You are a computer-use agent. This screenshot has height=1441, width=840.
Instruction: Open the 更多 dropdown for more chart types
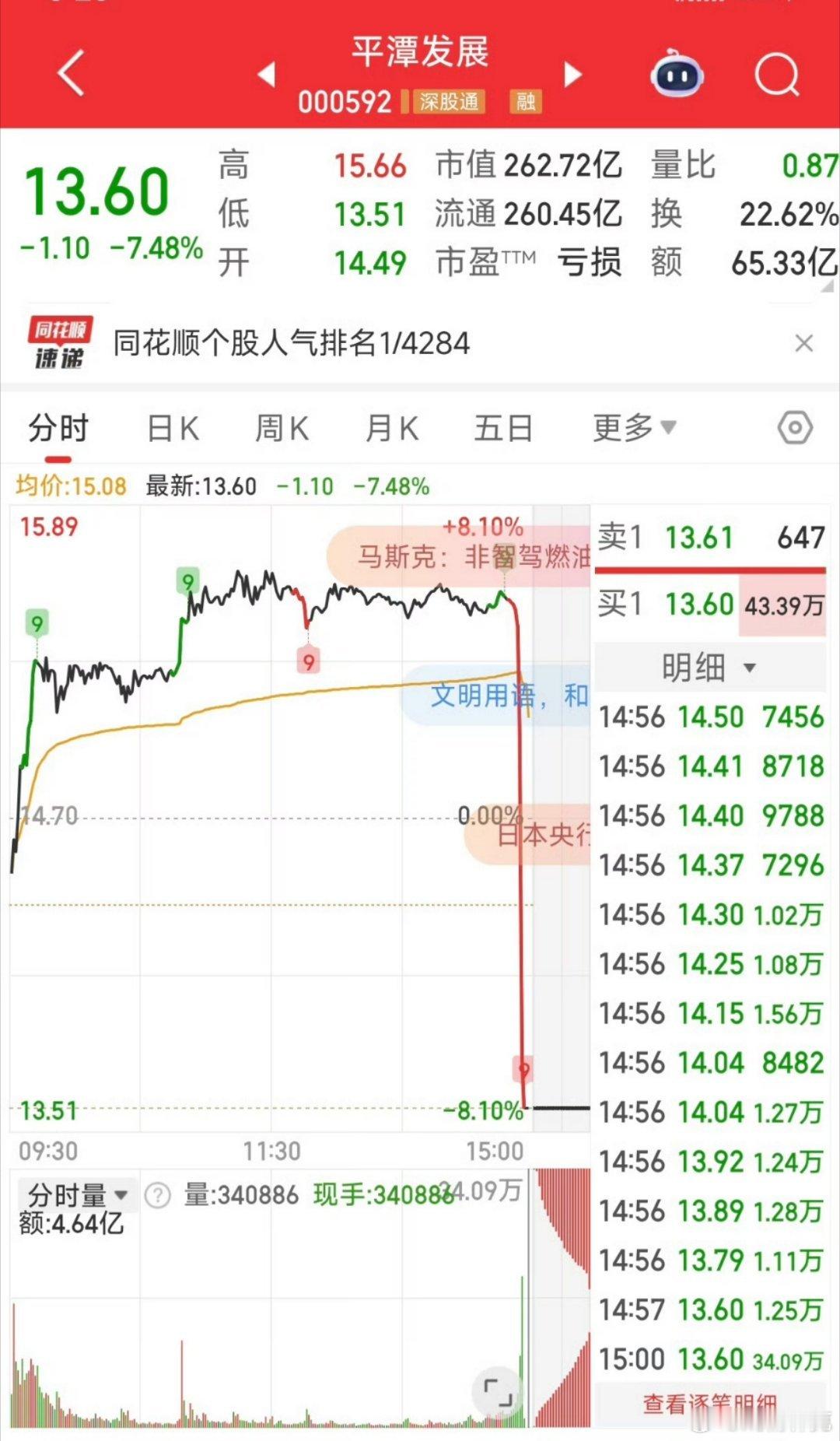pyautogui.click(x=630, y=427)
